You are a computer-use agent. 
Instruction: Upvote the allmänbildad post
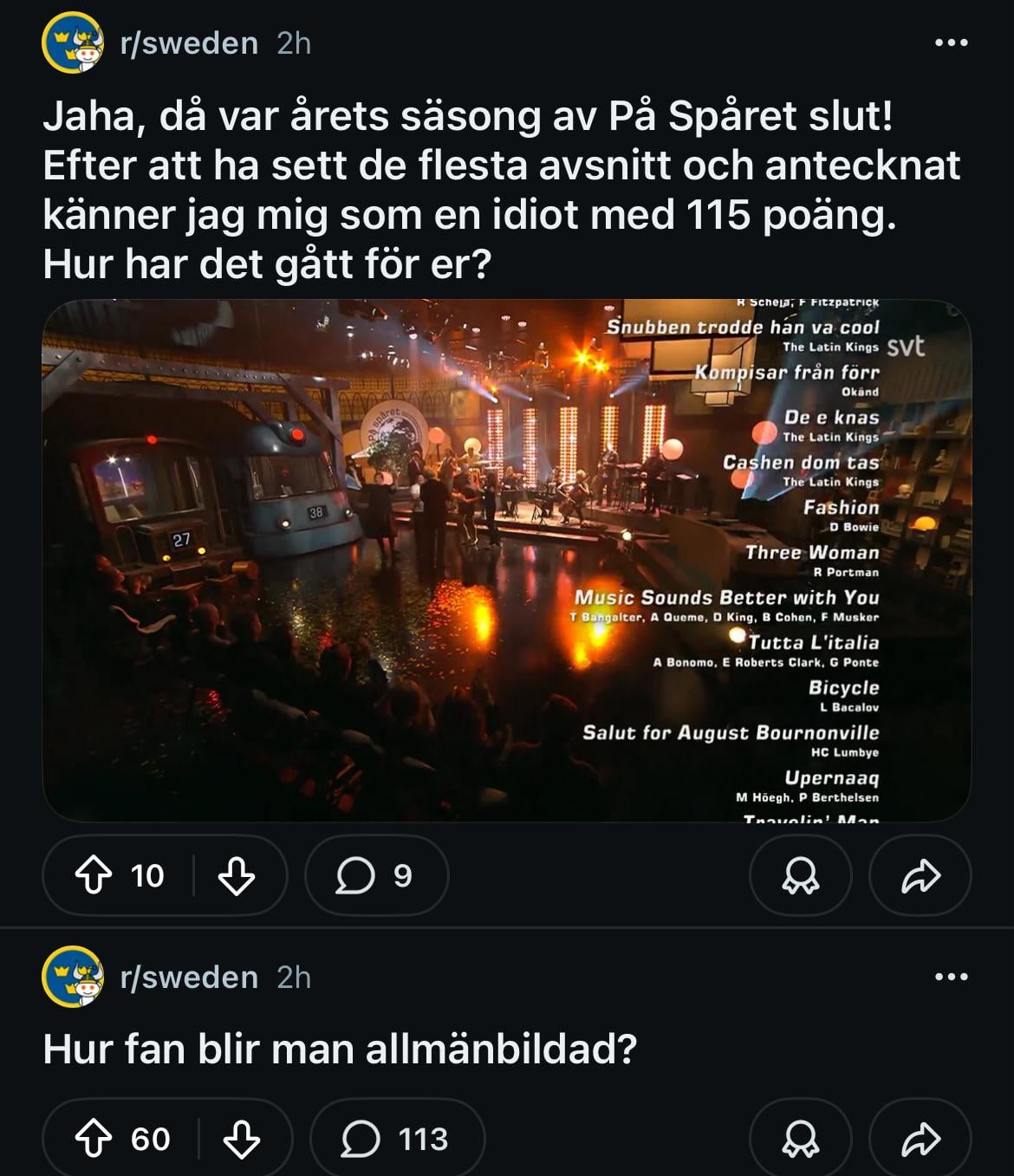point(94,1139)
